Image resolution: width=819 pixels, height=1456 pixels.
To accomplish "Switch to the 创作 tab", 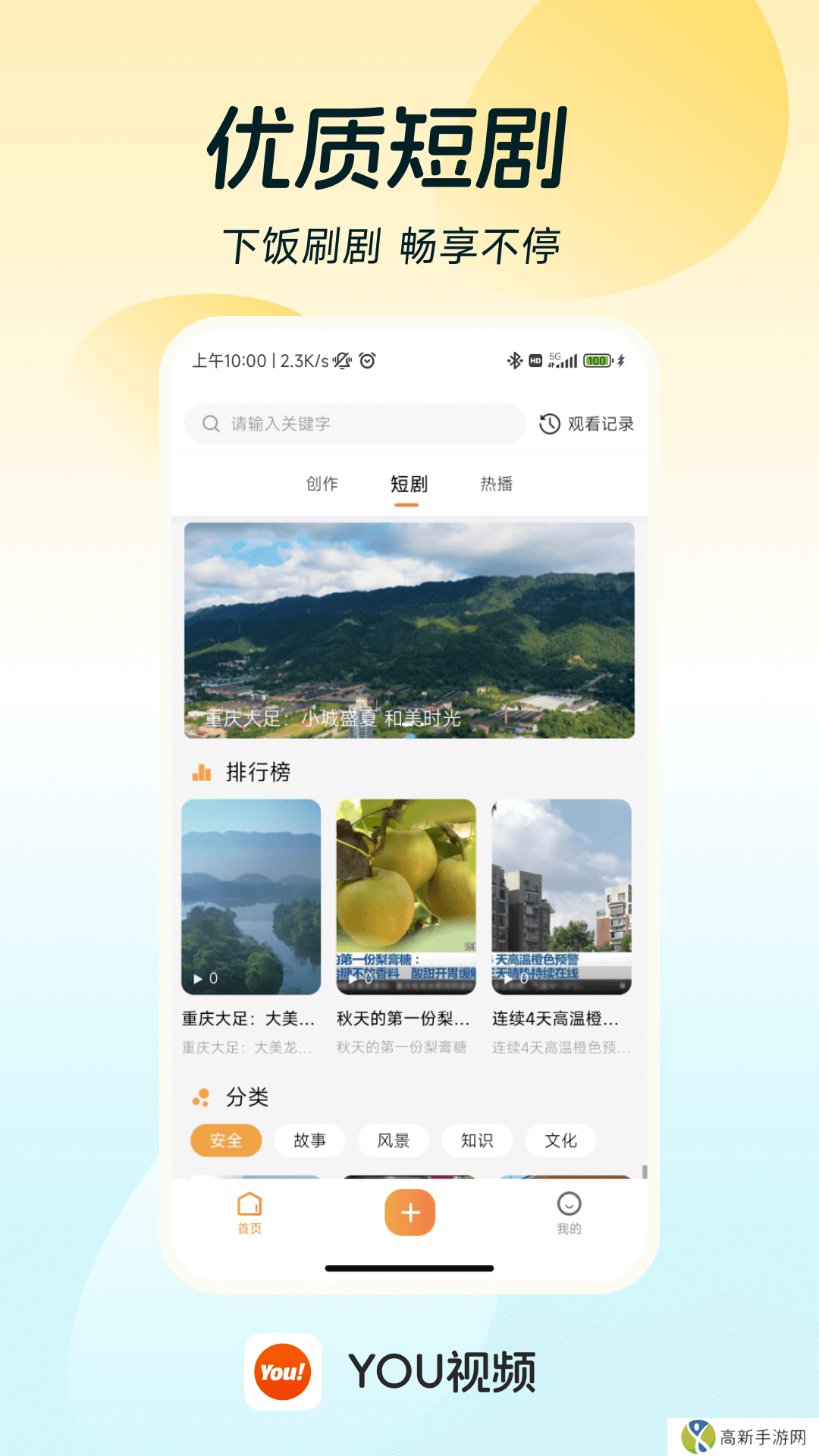I will pos(322,484).
